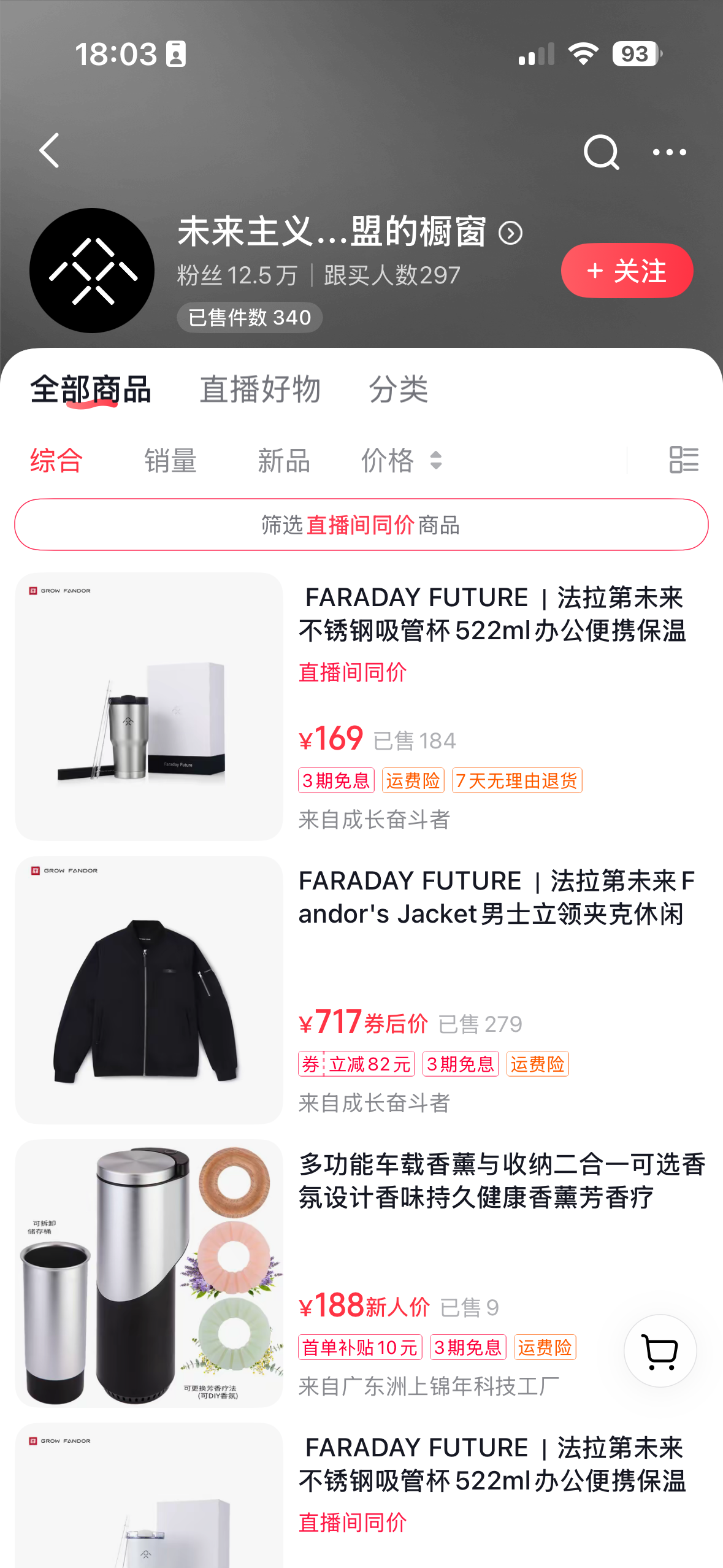Sort products by 价格

pyautogui.click(x=400, y=461)
